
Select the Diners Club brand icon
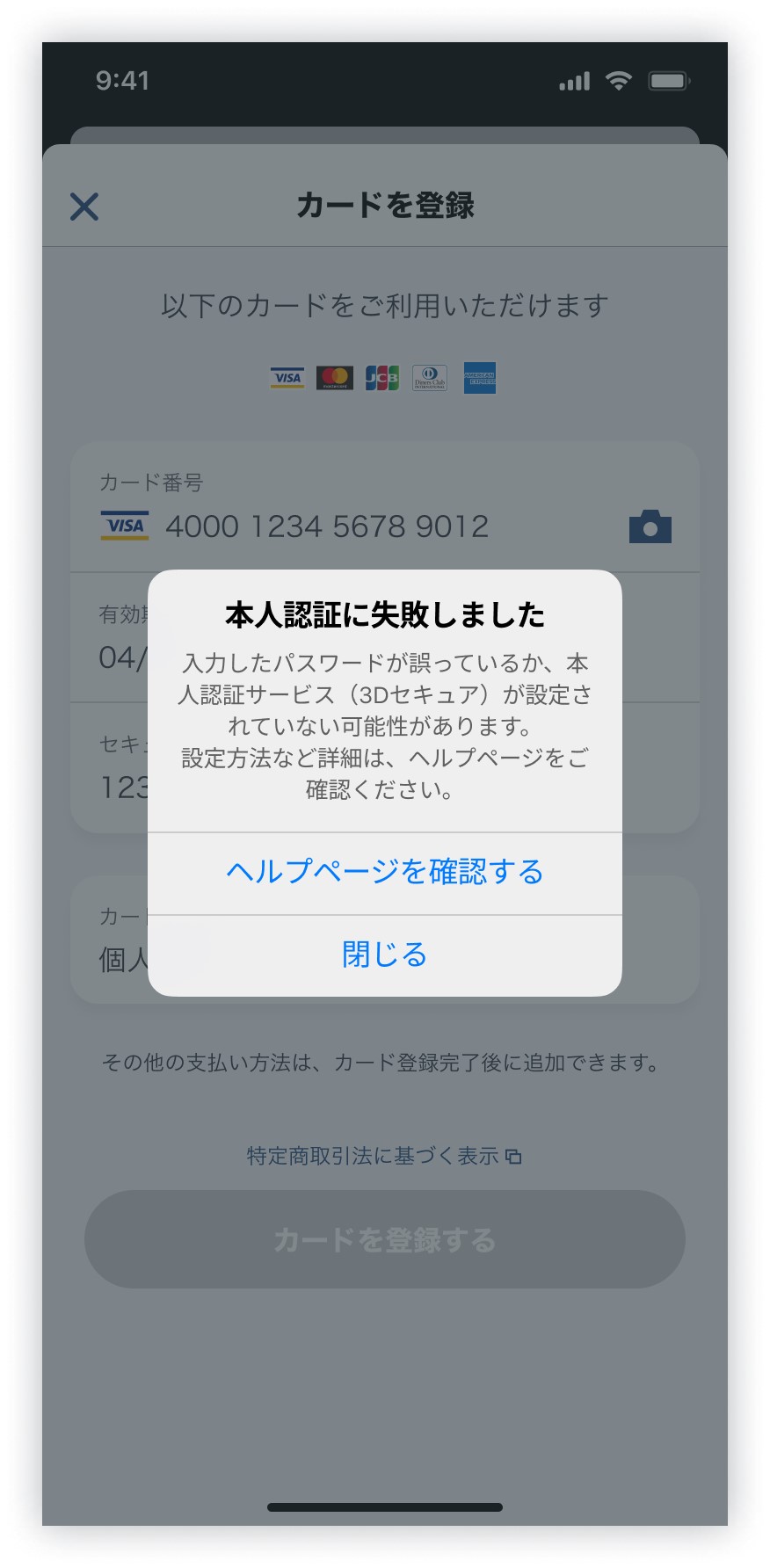point(430,377)
